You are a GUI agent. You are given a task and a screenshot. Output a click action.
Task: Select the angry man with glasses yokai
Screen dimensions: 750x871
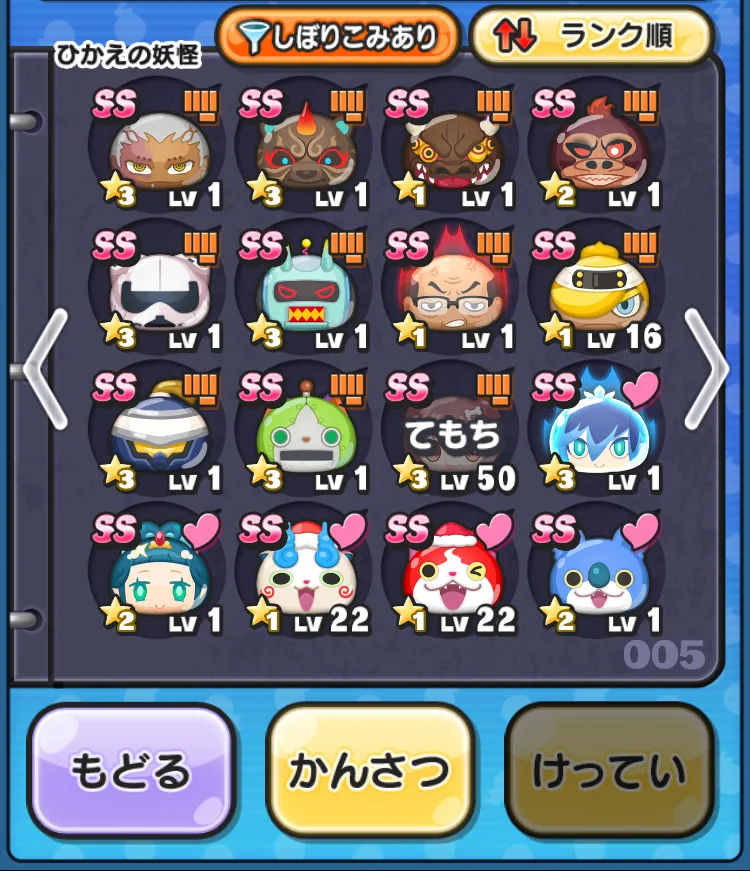point(452,292)
